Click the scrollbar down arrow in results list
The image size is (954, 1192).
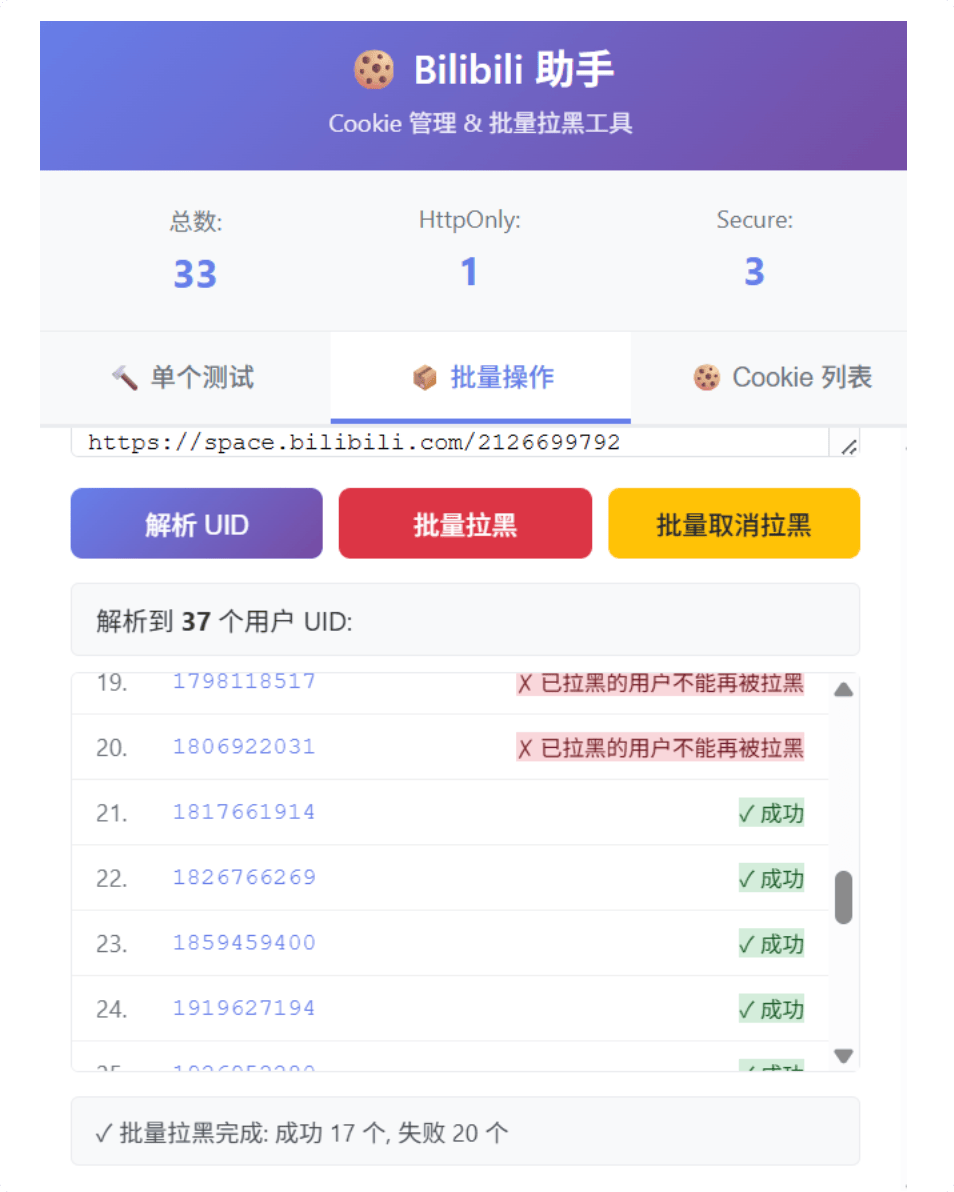843,1055
